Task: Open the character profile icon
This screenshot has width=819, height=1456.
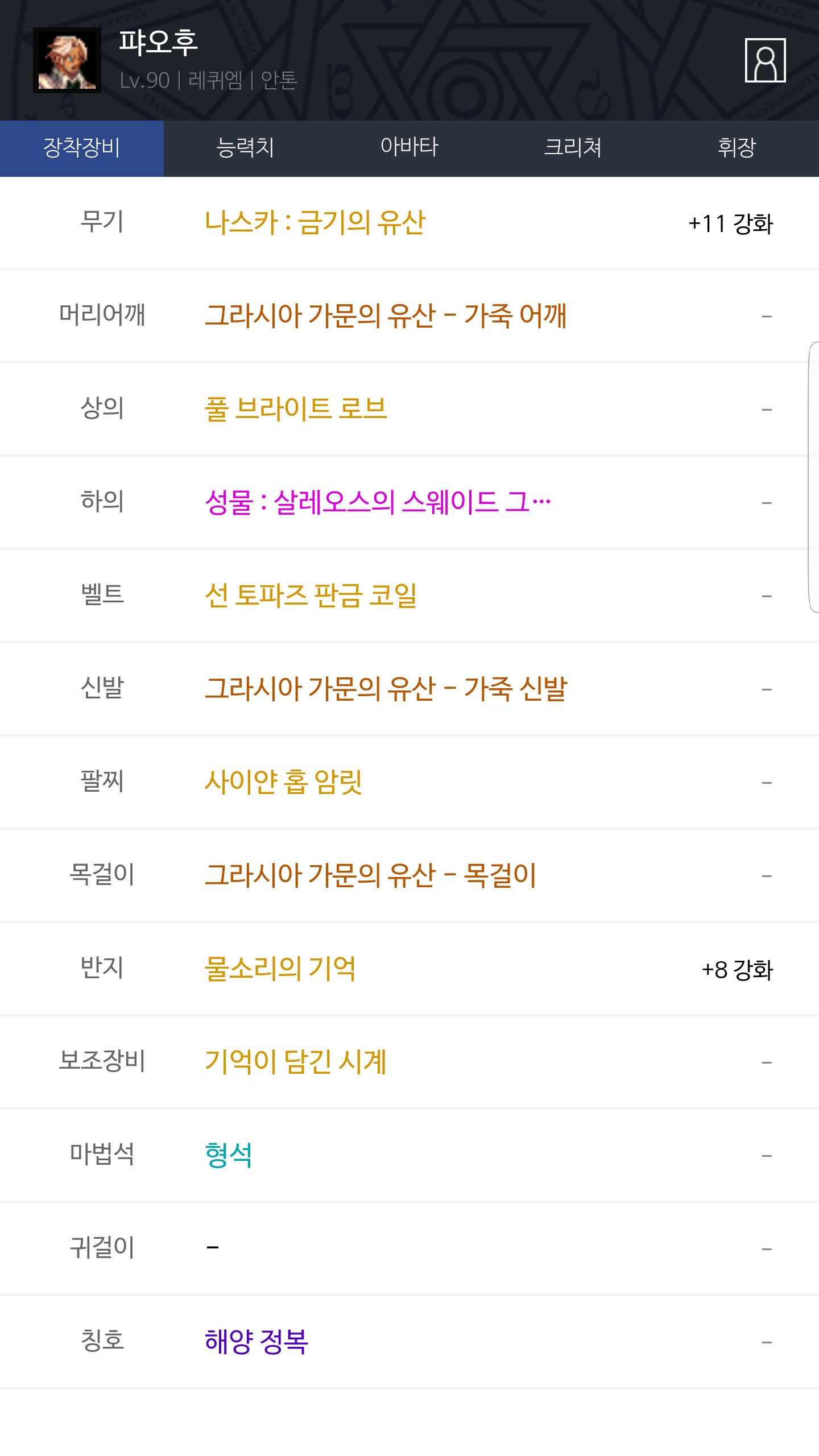Action: 765,60
